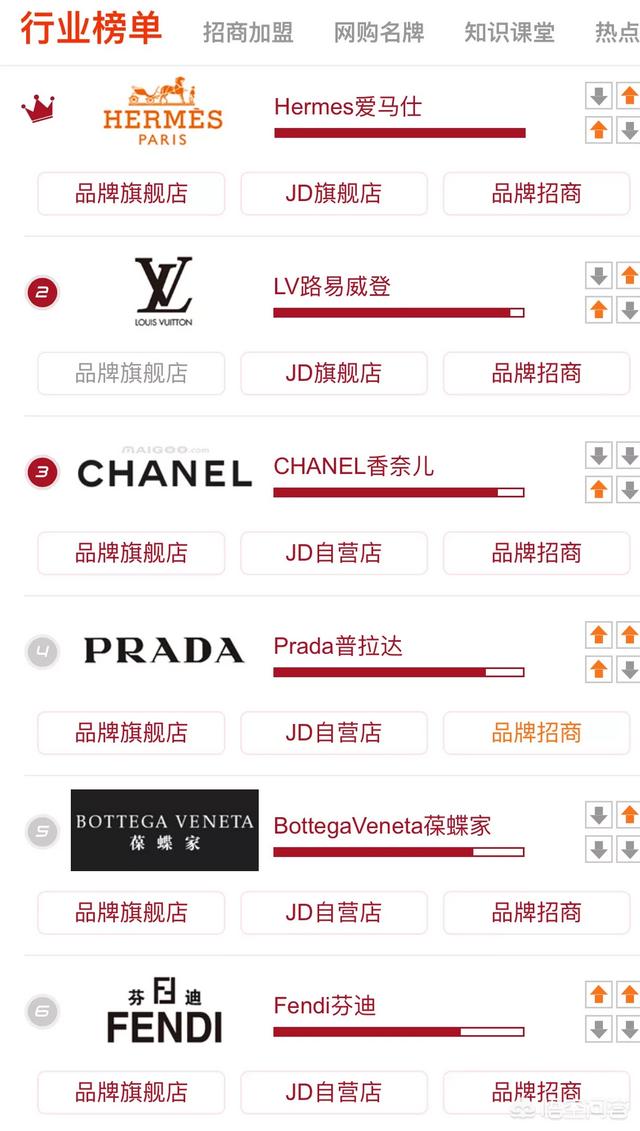Select the 行业榜单 tab
640x1131 pixels.
click(x=91, y=29)
